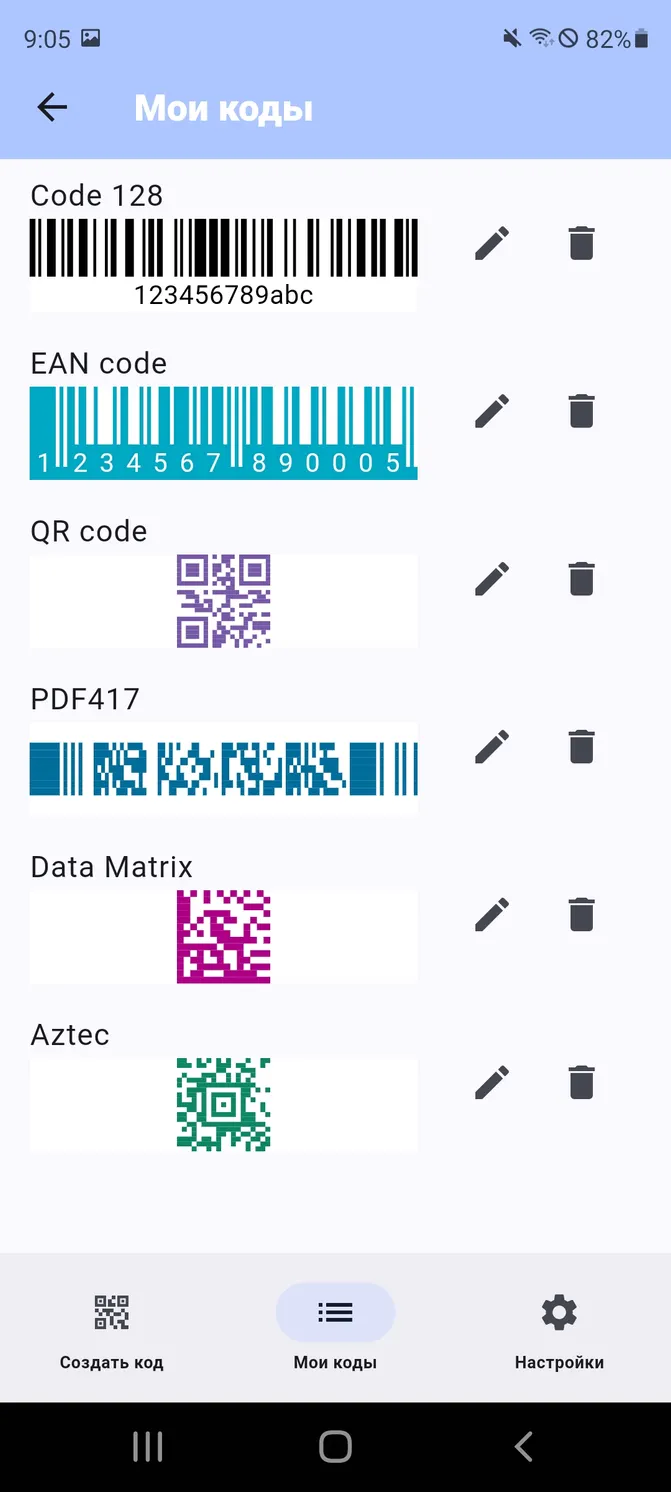Edit the EAN code entry
Image resolution: width=671 pixels, height=1492 pixels.
(x=492, y=411)
